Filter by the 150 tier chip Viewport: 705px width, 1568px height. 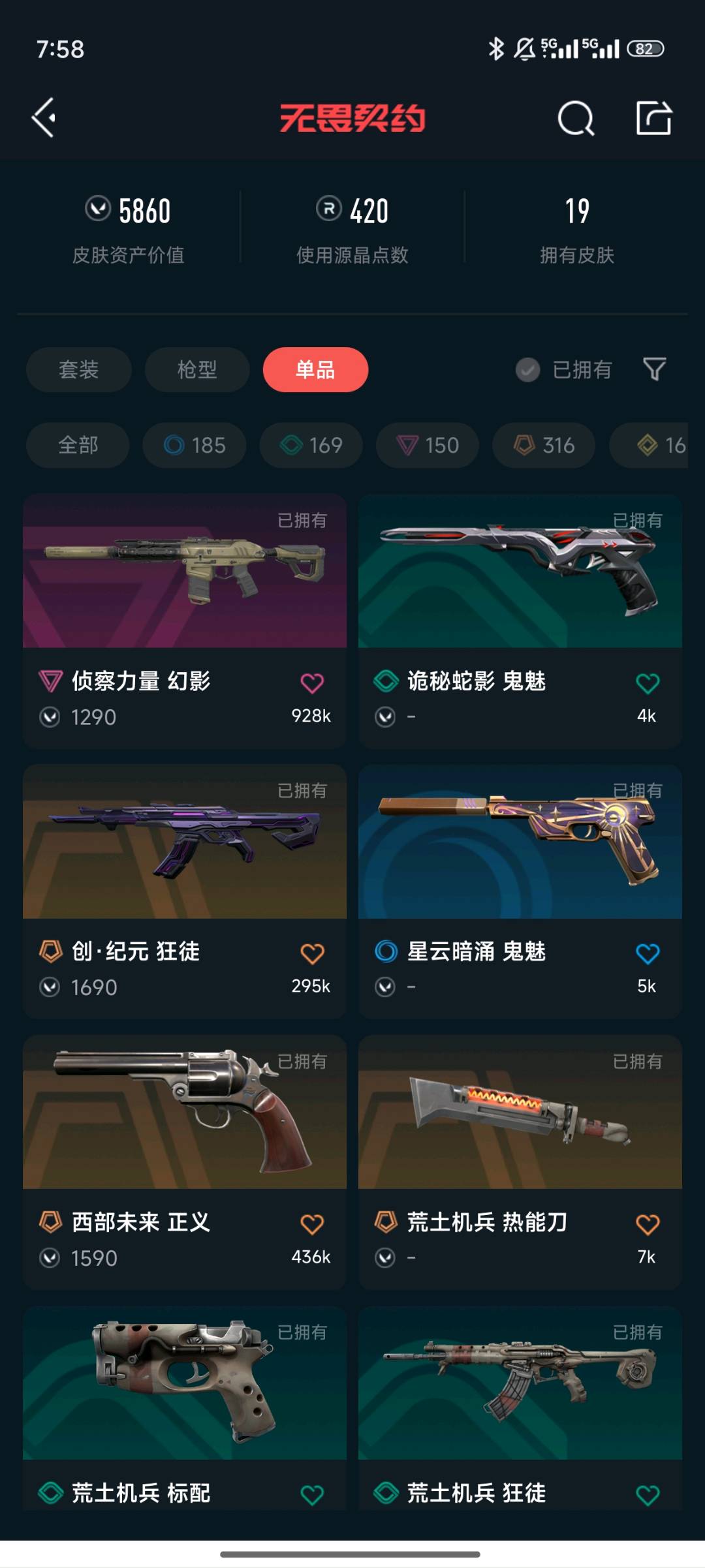pos(428,445)
